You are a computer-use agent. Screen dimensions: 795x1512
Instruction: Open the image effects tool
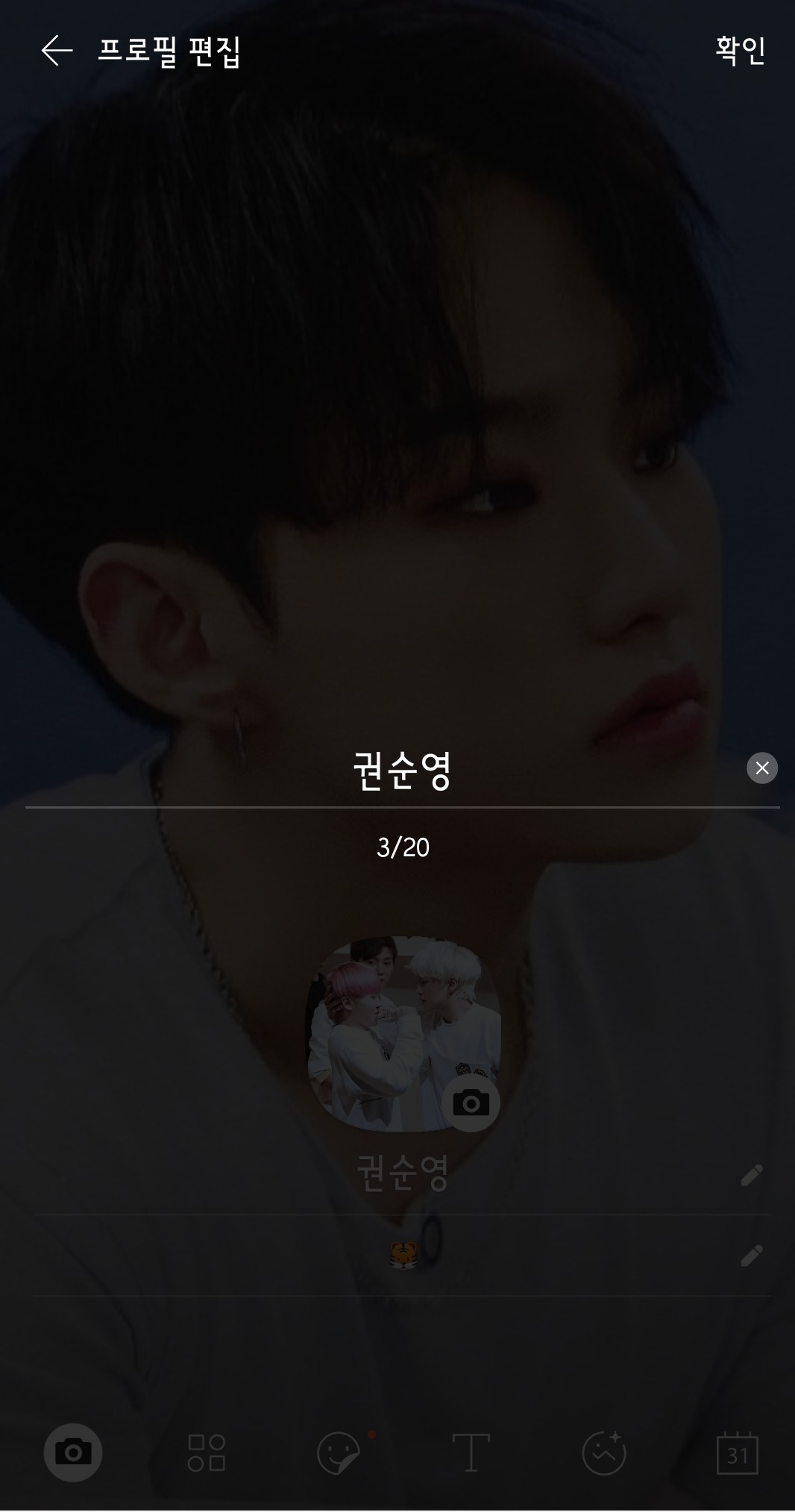coord(604,1452)
